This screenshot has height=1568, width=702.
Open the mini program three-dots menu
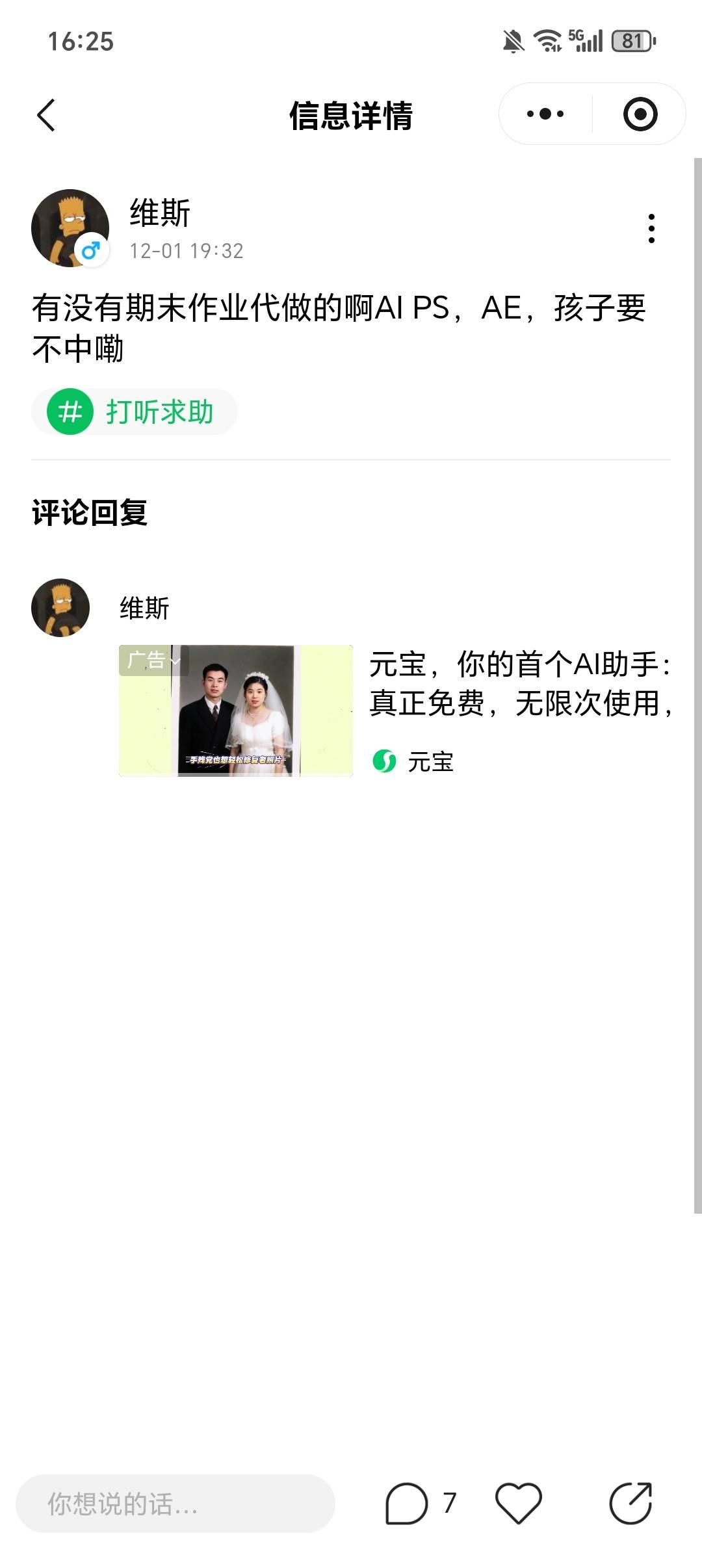[545, 114]
